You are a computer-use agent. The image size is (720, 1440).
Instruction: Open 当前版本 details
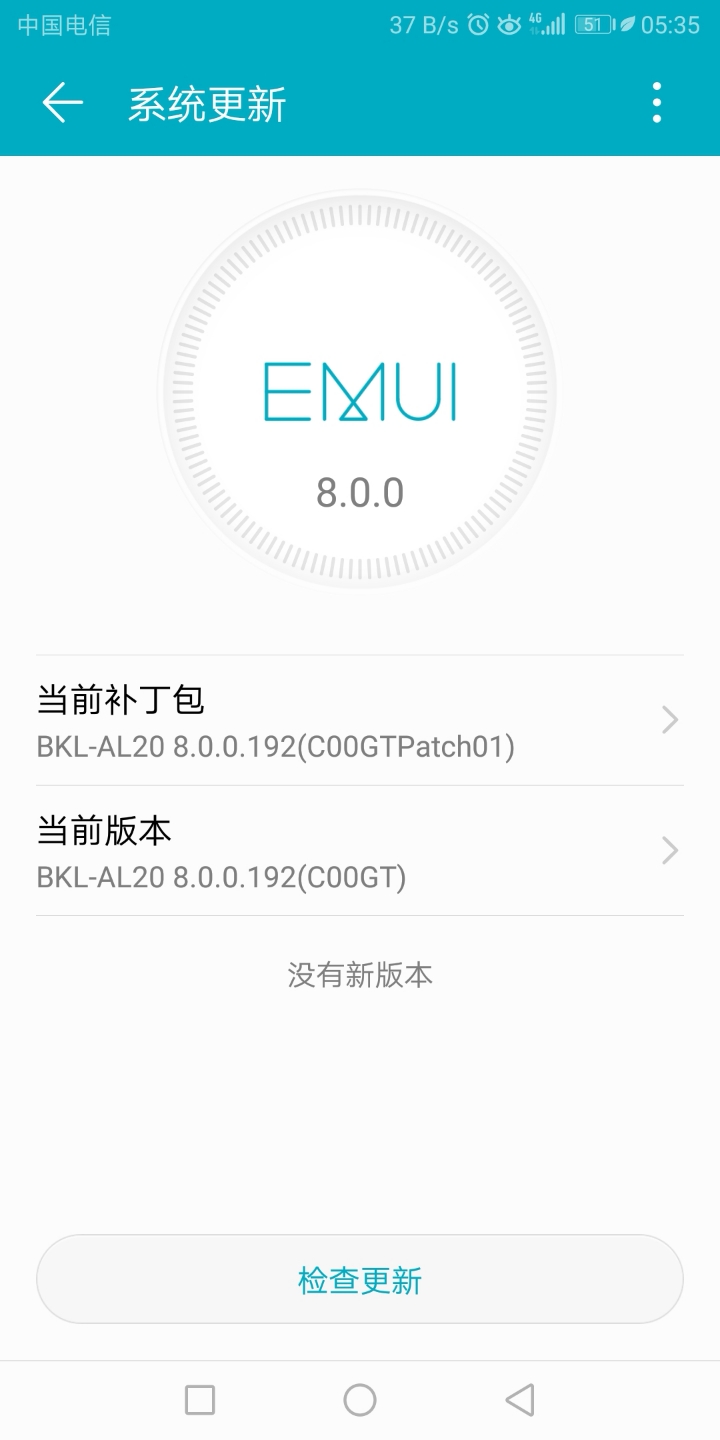360,851
